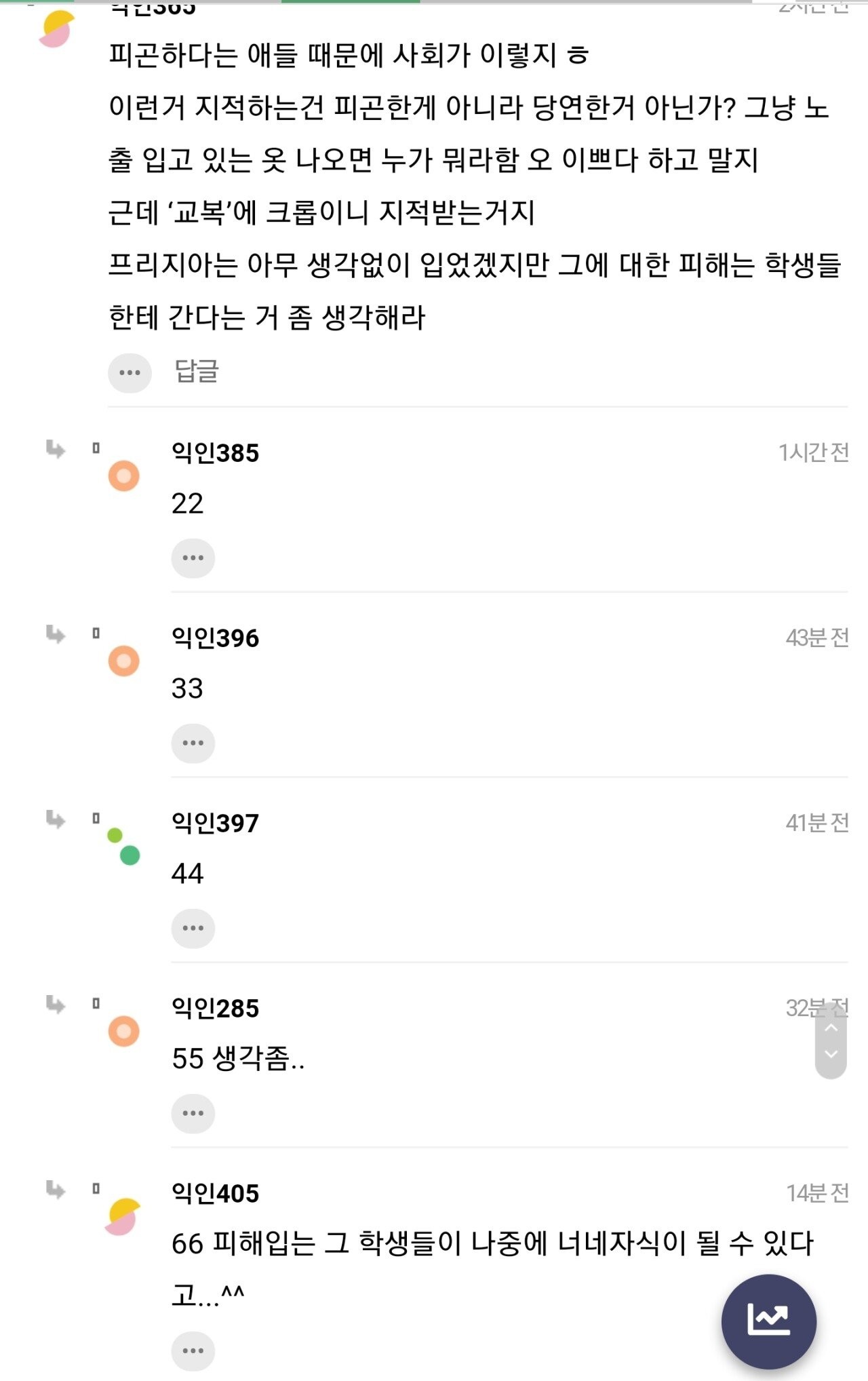
Task: Open more options on 익인385's reply
Action: click(x=193, y=558)
